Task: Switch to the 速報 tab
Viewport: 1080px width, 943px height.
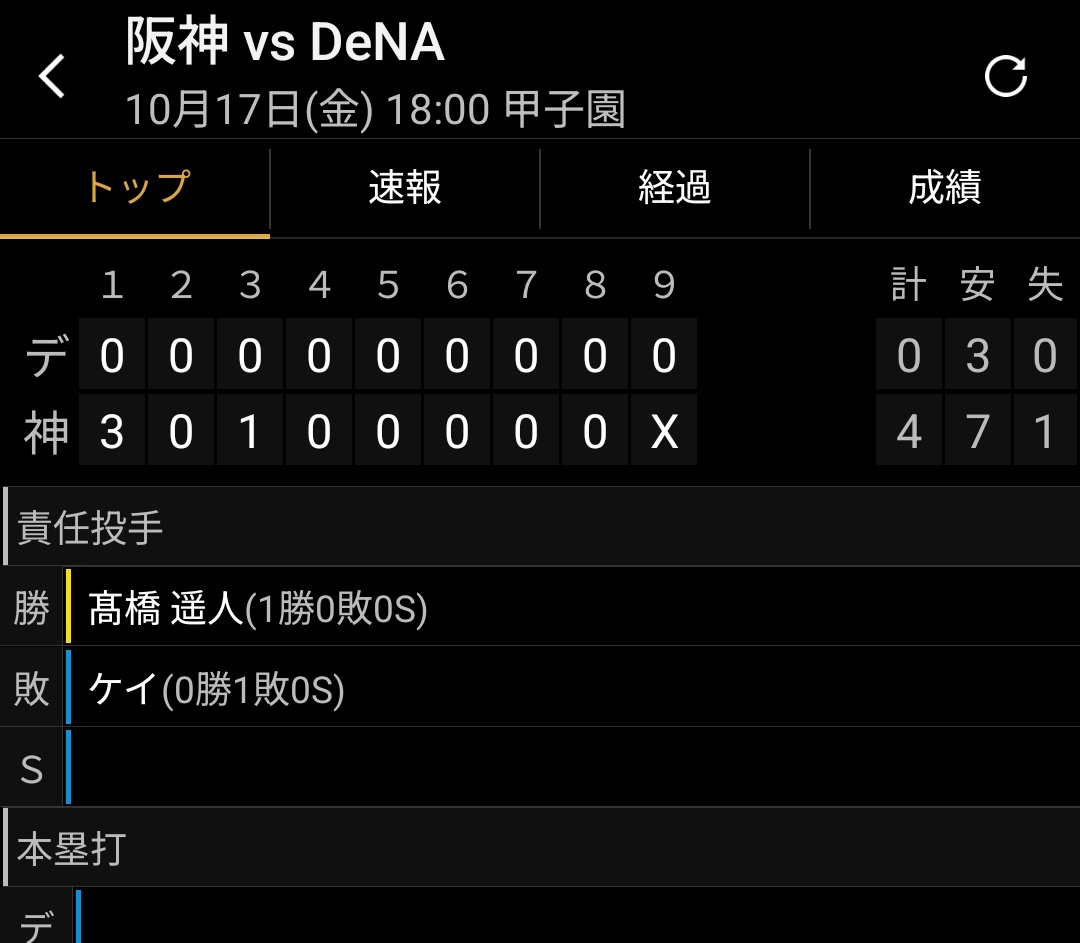Action: pos(405,188)
